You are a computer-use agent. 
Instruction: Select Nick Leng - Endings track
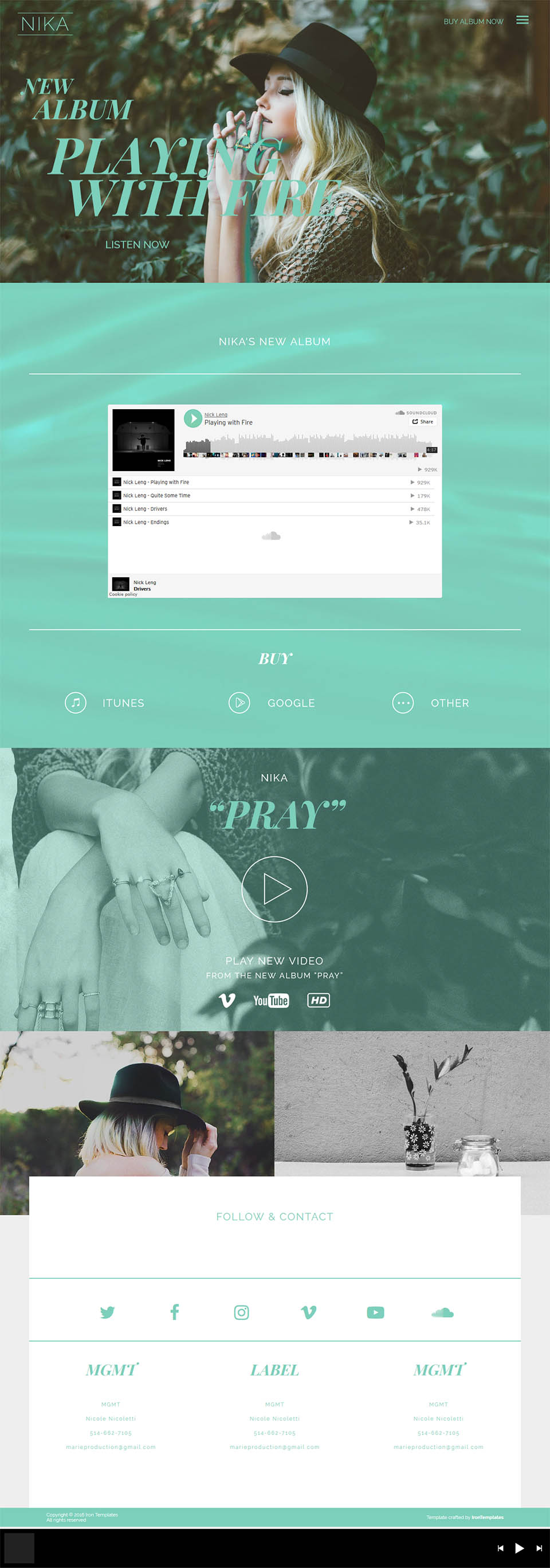coord(146,522)
